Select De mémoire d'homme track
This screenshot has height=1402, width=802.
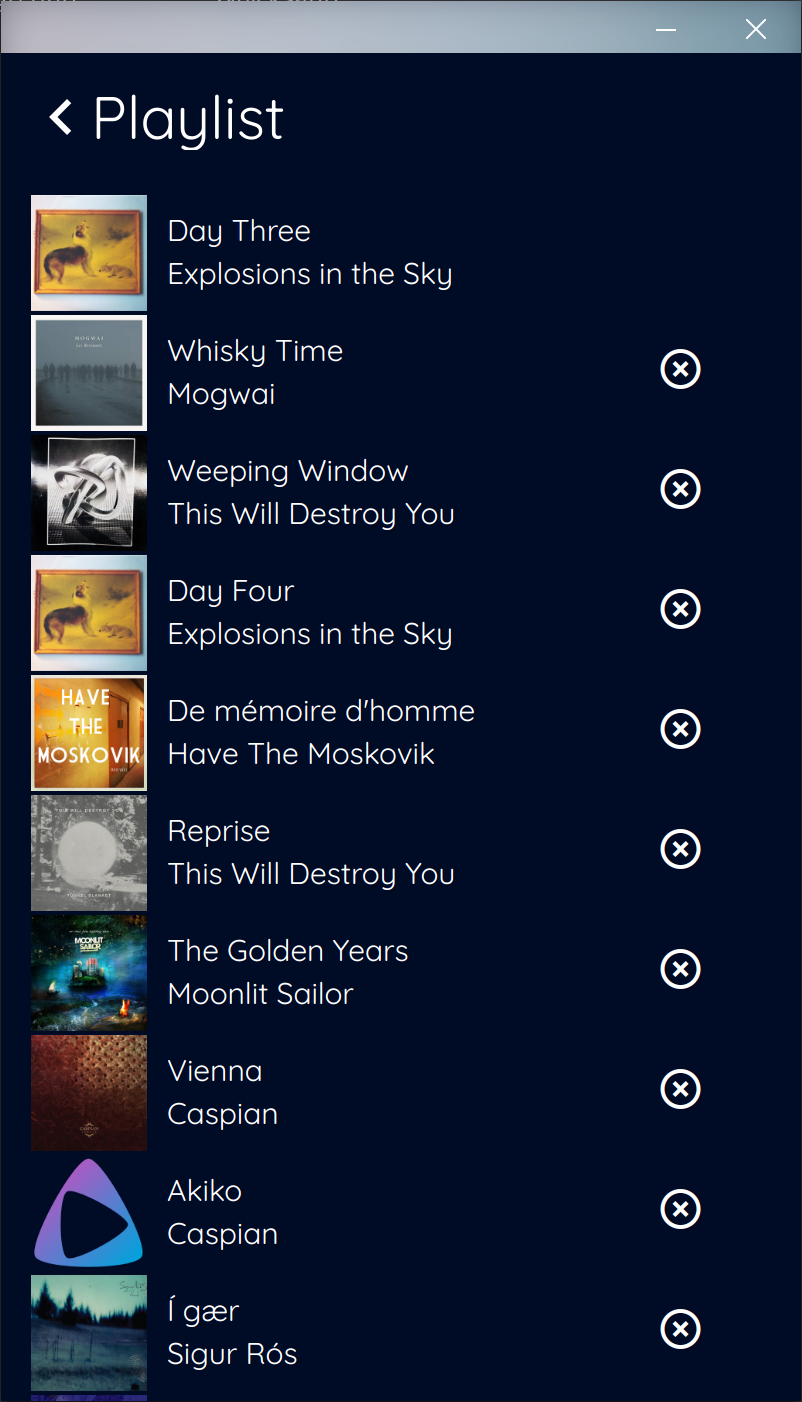[320, 733]
